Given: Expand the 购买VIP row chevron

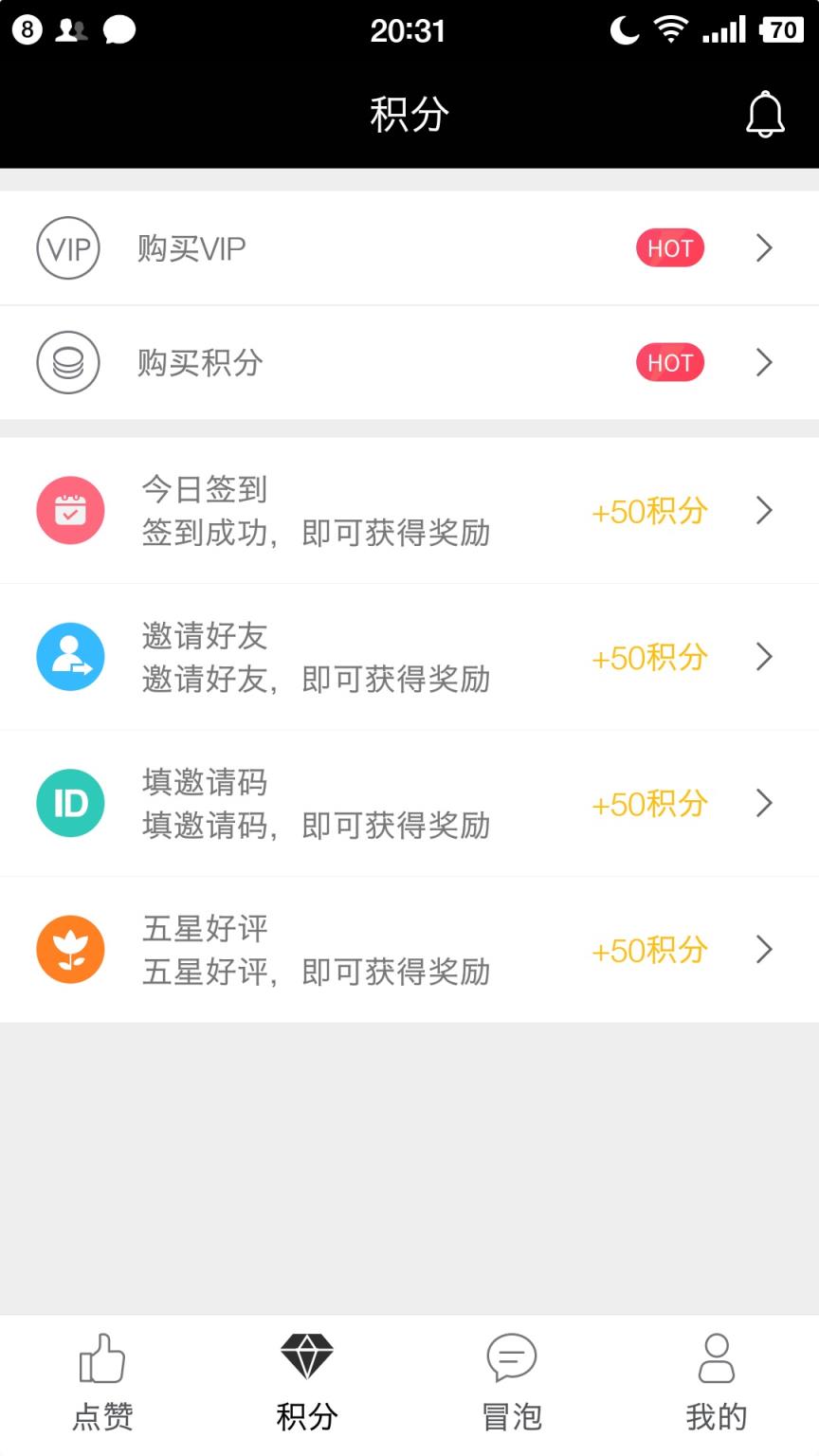Looking at the screenshot, I should point(764,248).
